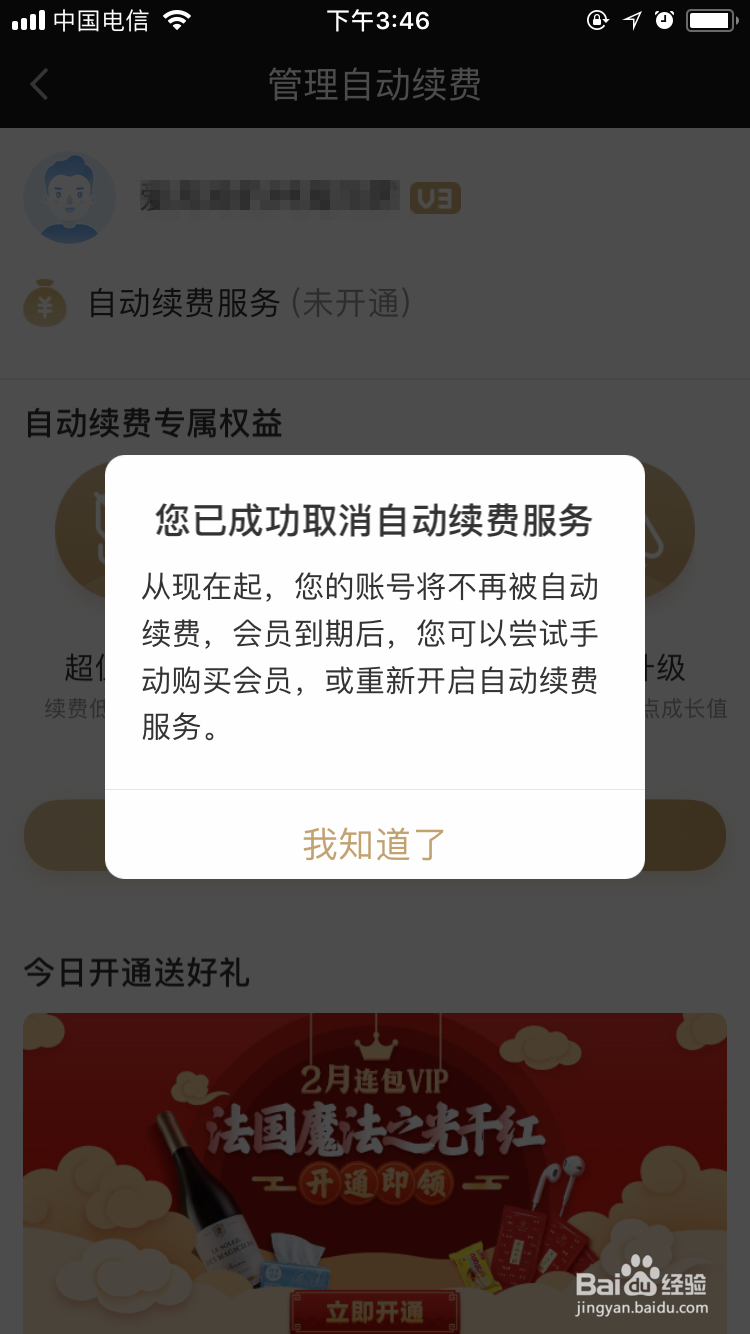This screenshot has width=750, height=1334.
Task: Tap 我知道了 to dismiss the dialog
Action: (374, 844)
